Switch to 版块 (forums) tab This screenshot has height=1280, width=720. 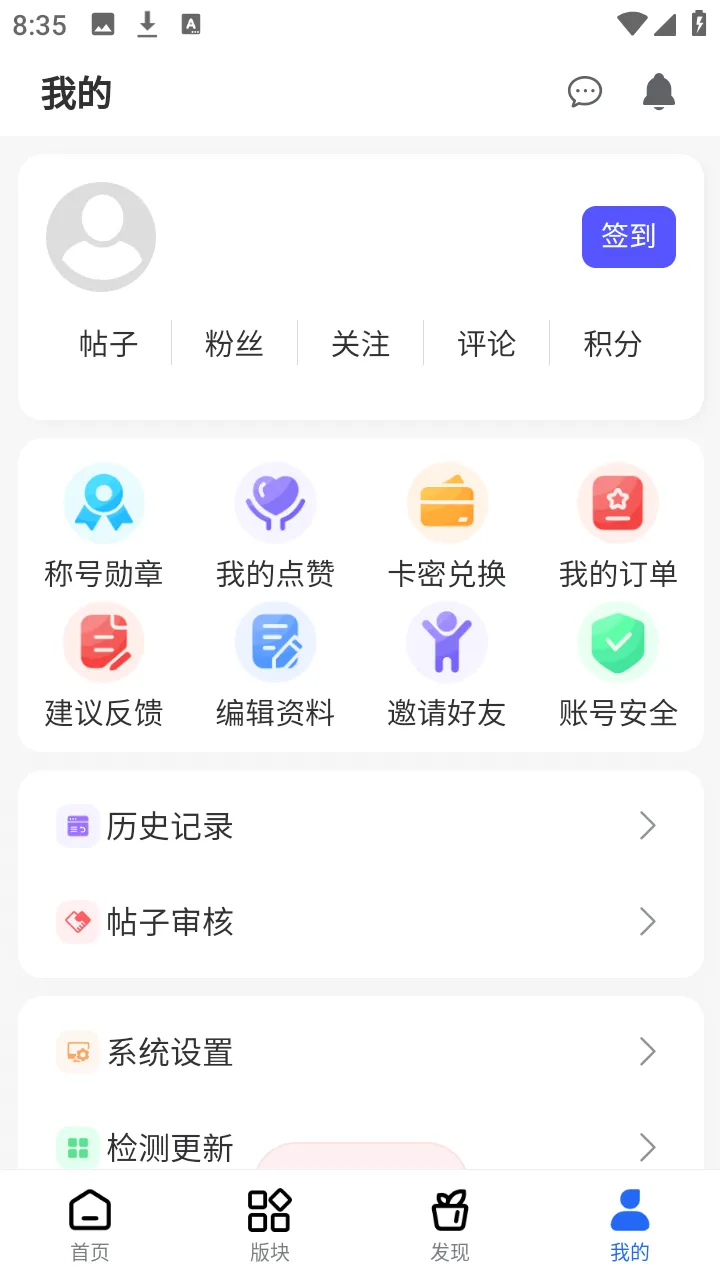(269, 1221)
